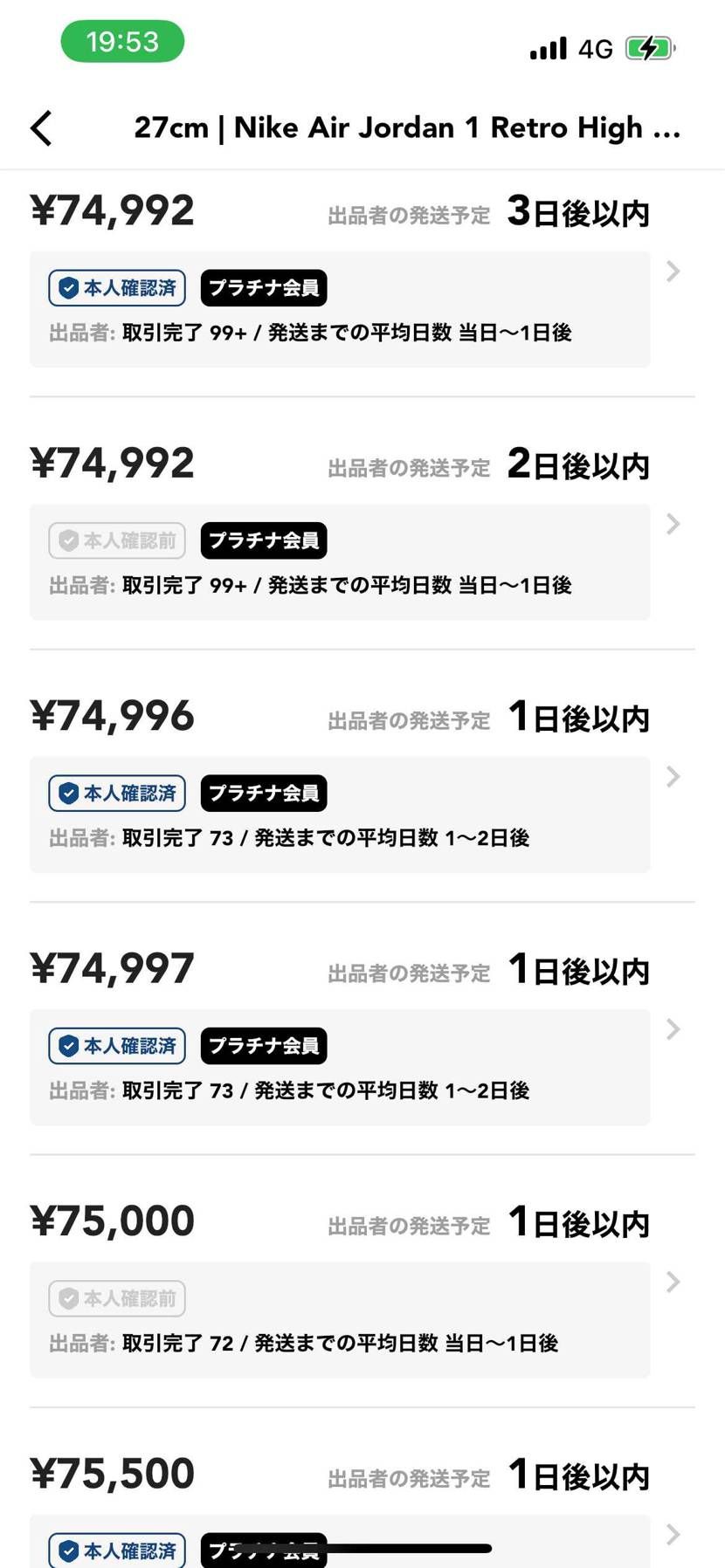
Task: Toggle the プラチナ会員 badge on the second listing
Action: [x=263, y=540]
